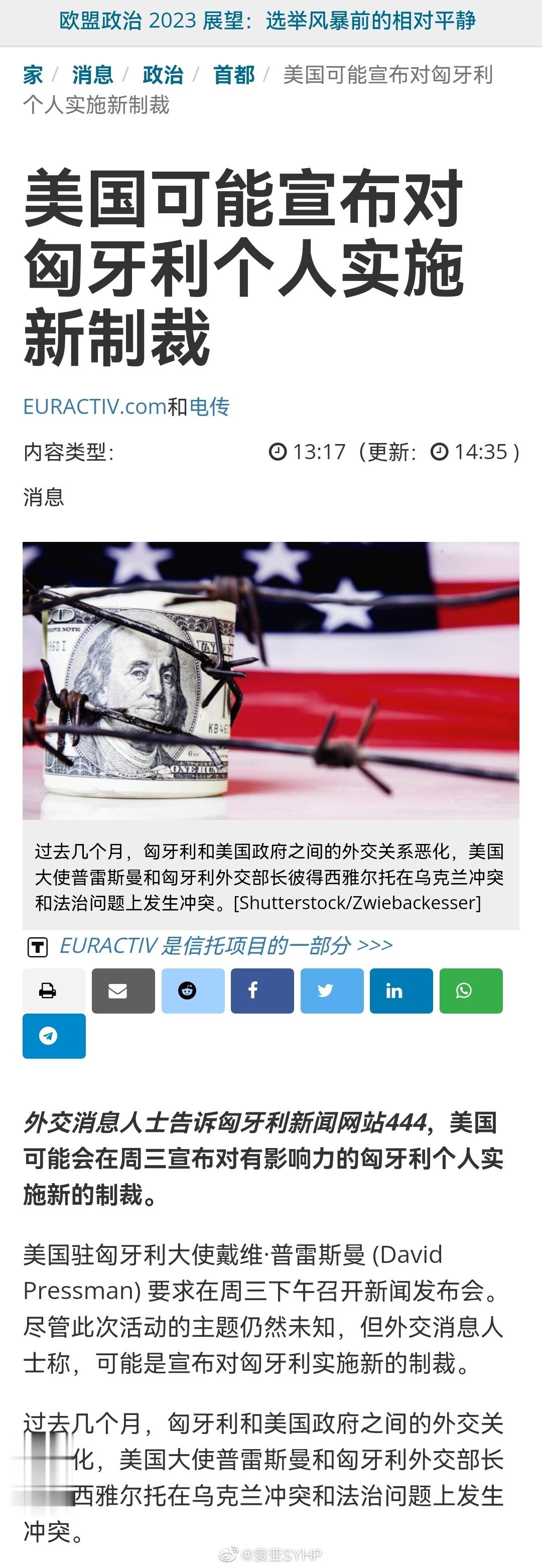Share this article via WhatsApp
The height and width of the screenshot is (1568, 542).
point(471,991)
